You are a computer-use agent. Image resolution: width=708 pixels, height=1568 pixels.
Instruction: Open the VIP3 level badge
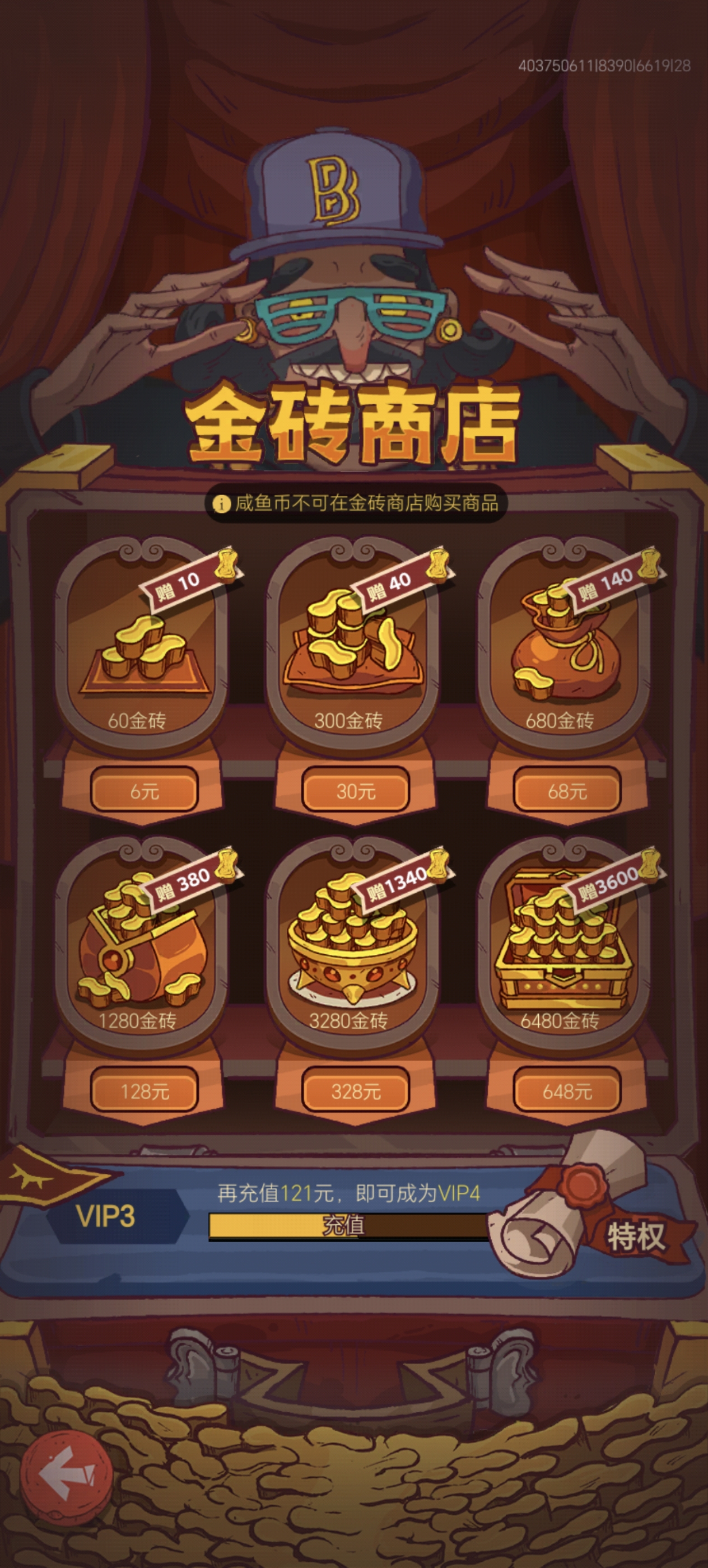click(x=106, y=1216)
